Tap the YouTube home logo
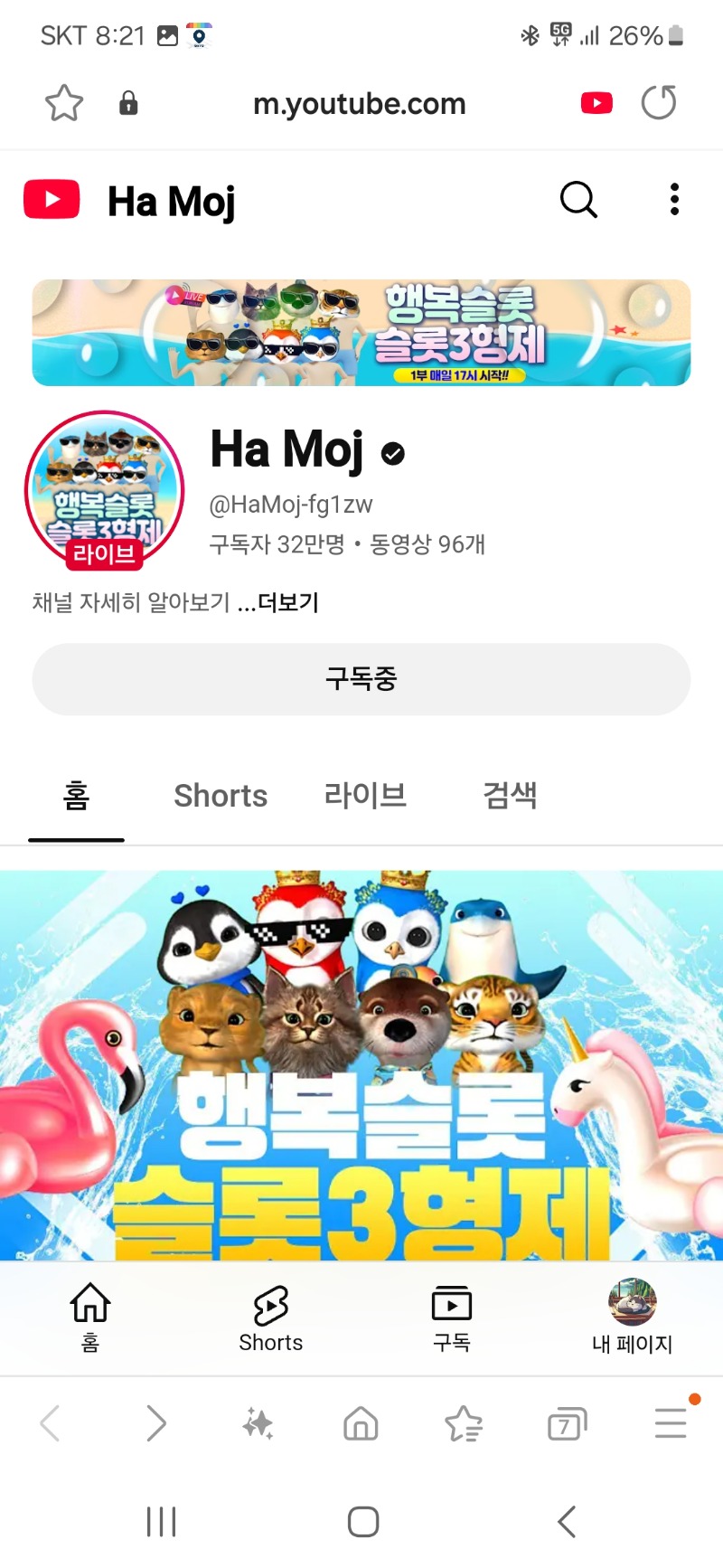723x1568 pixels. click(52, 200)
